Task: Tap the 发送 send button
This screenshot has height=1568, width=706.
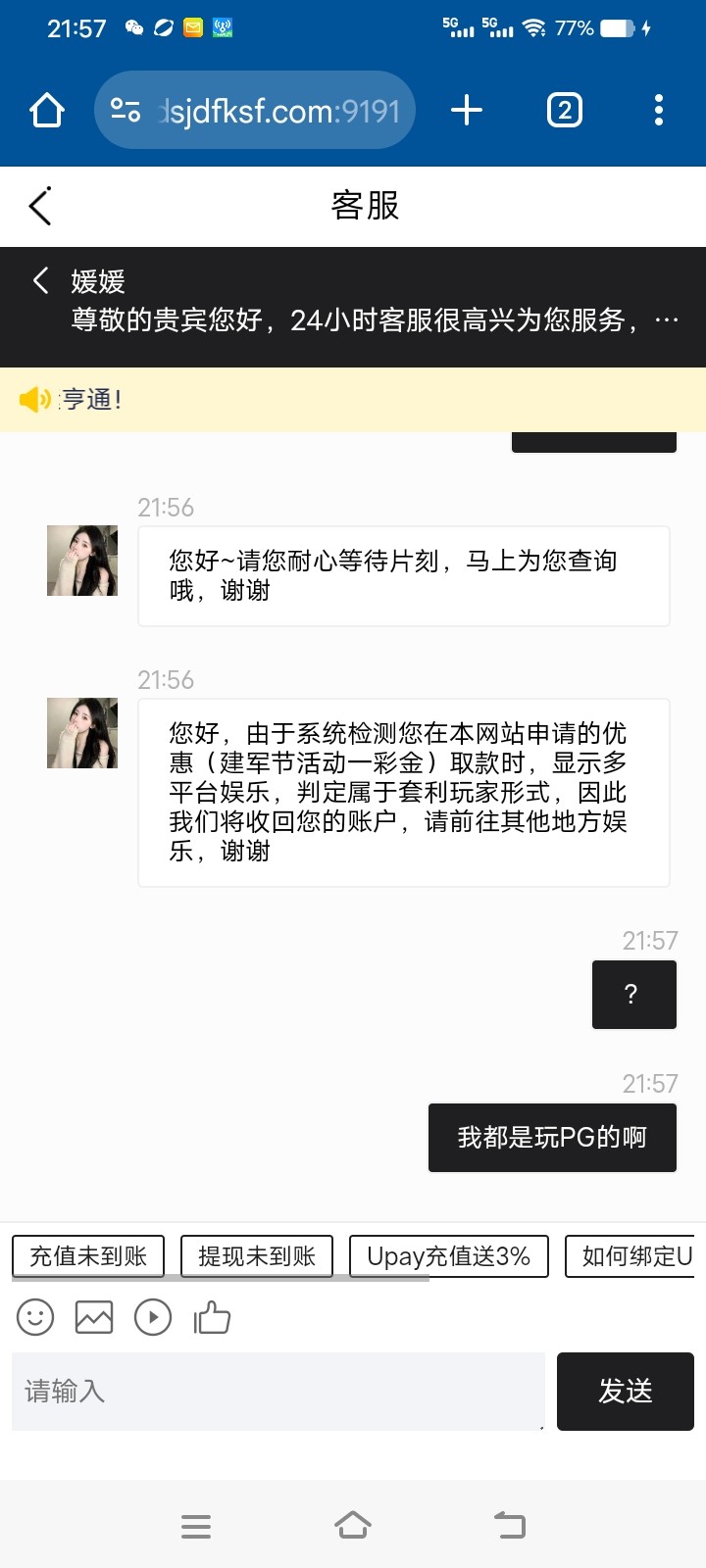Action: [x=625, y=1391]
